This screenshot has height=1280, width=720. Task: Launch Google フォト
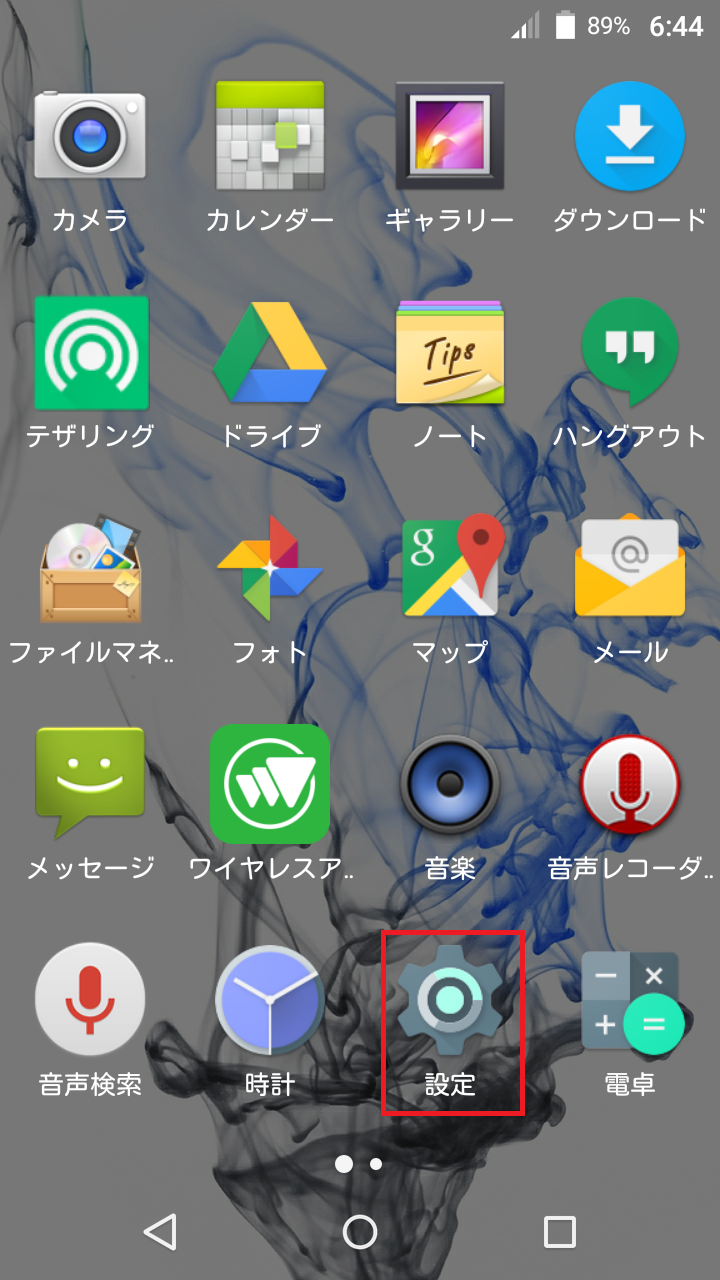click(270, 568)
